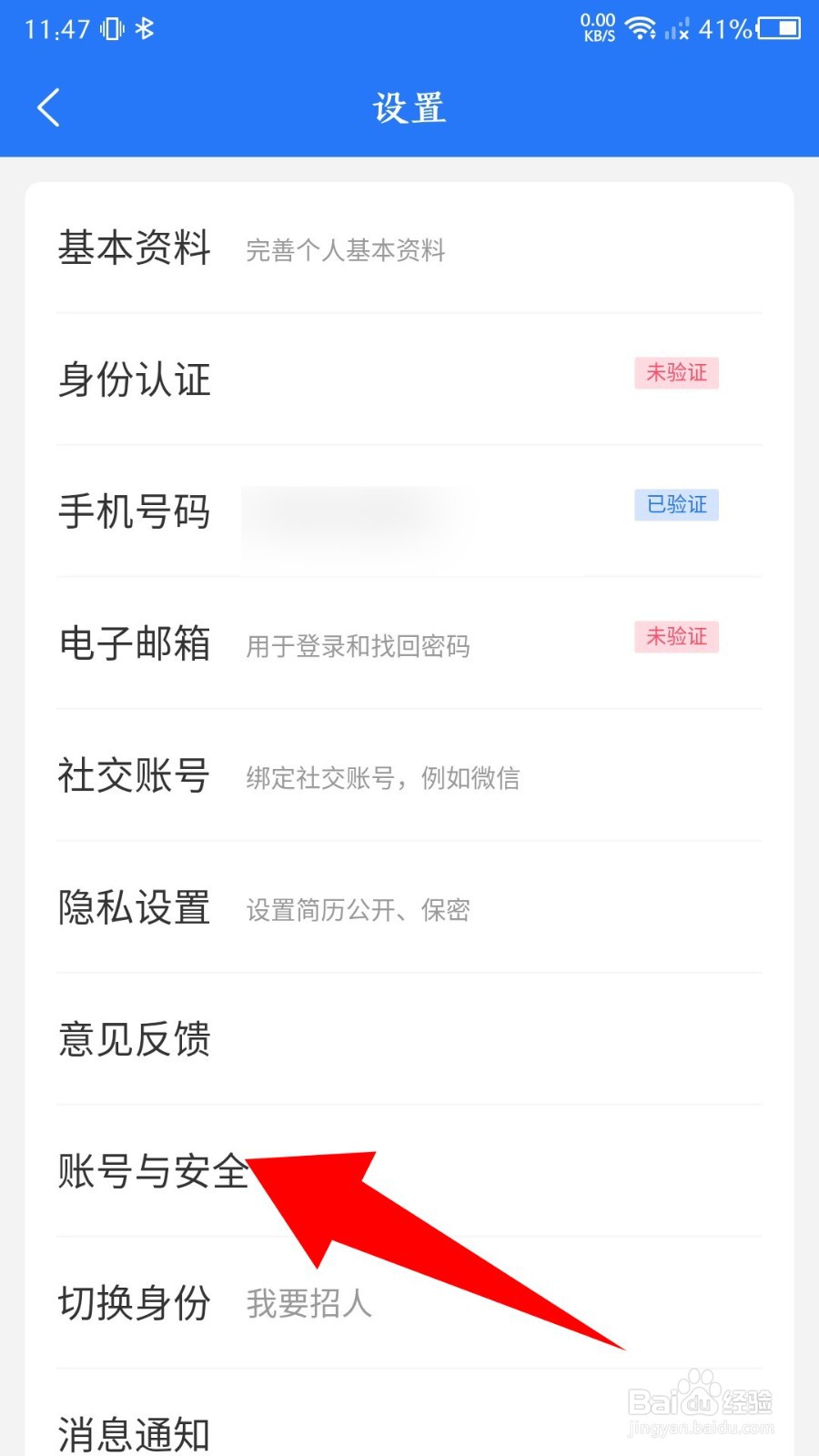Screen dimensions: 819x1456
Task: Open 意见反馈 row
Action: click(x=409, y=1039)
